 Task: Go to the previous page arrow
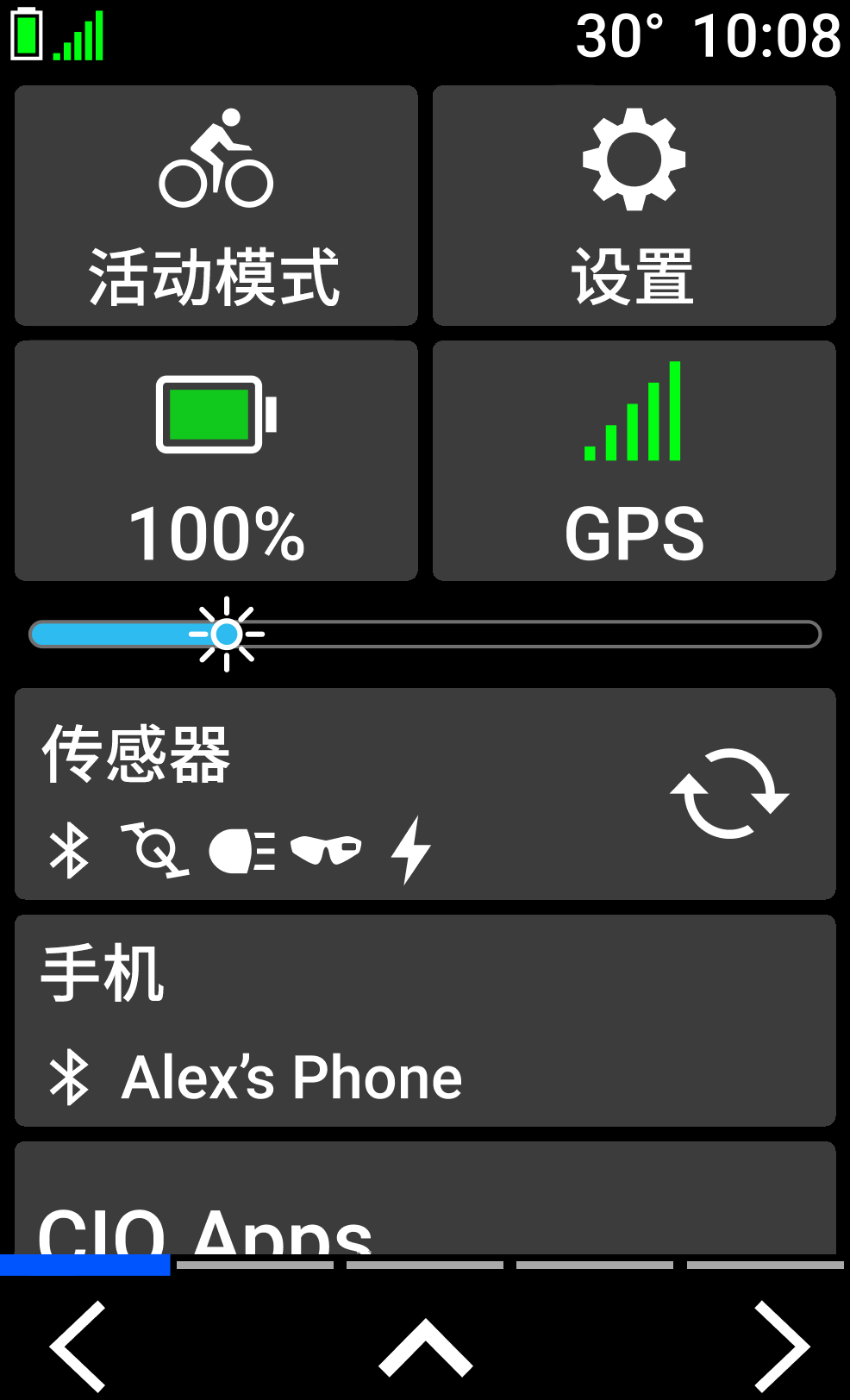pyautogui.click(x=78, y=1347)
